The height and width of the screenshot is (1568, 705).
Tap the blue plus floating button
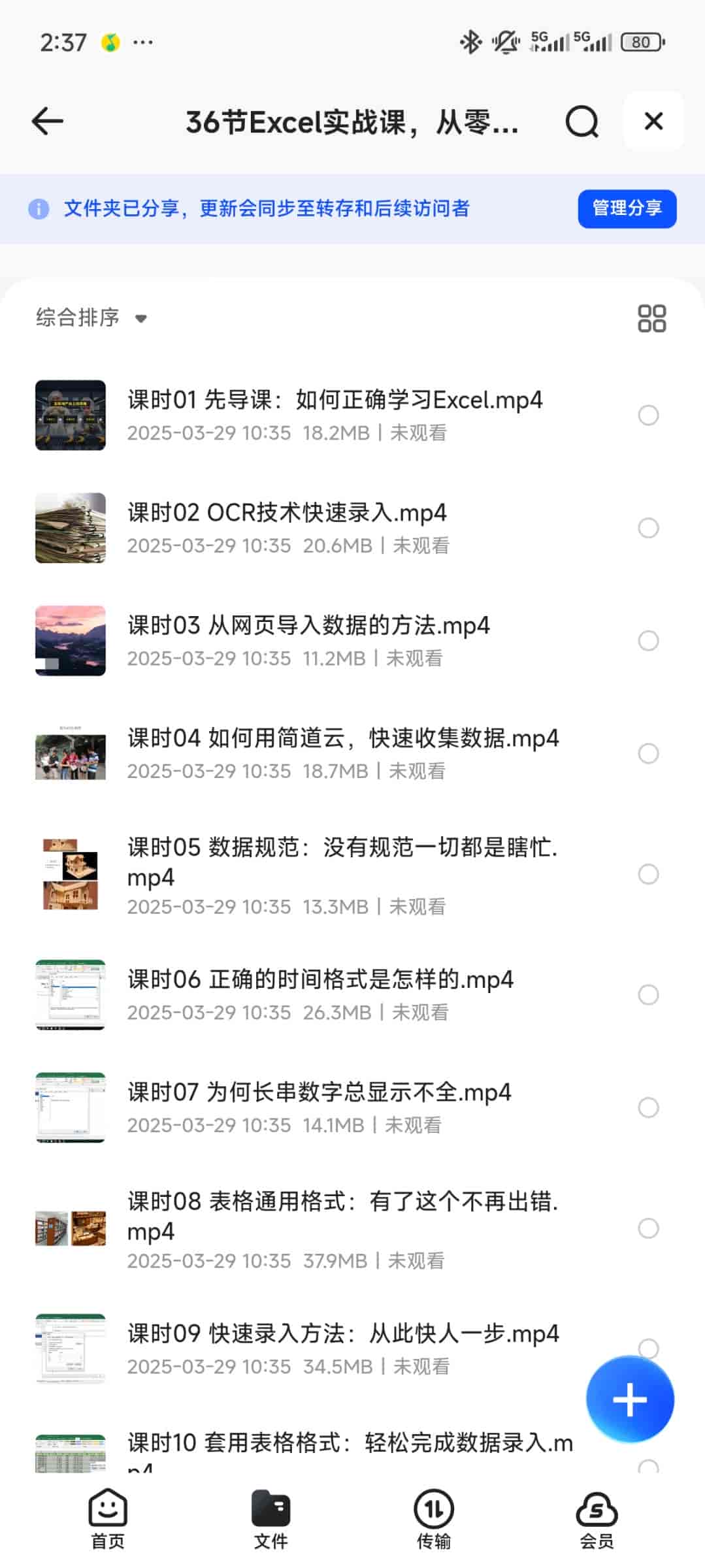pyautogui.click(x=630, y=1399)
